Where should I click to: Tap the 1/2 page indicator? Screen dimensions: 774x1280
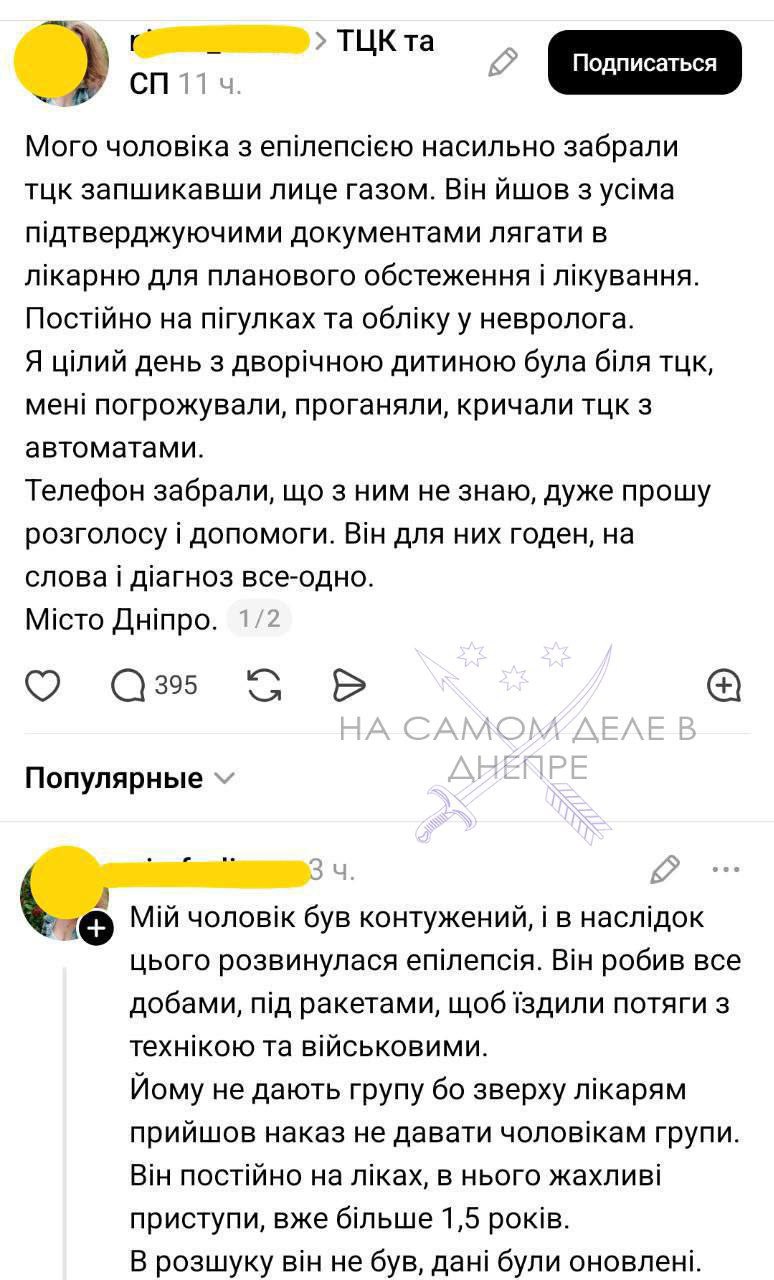(x=258, y=620)
